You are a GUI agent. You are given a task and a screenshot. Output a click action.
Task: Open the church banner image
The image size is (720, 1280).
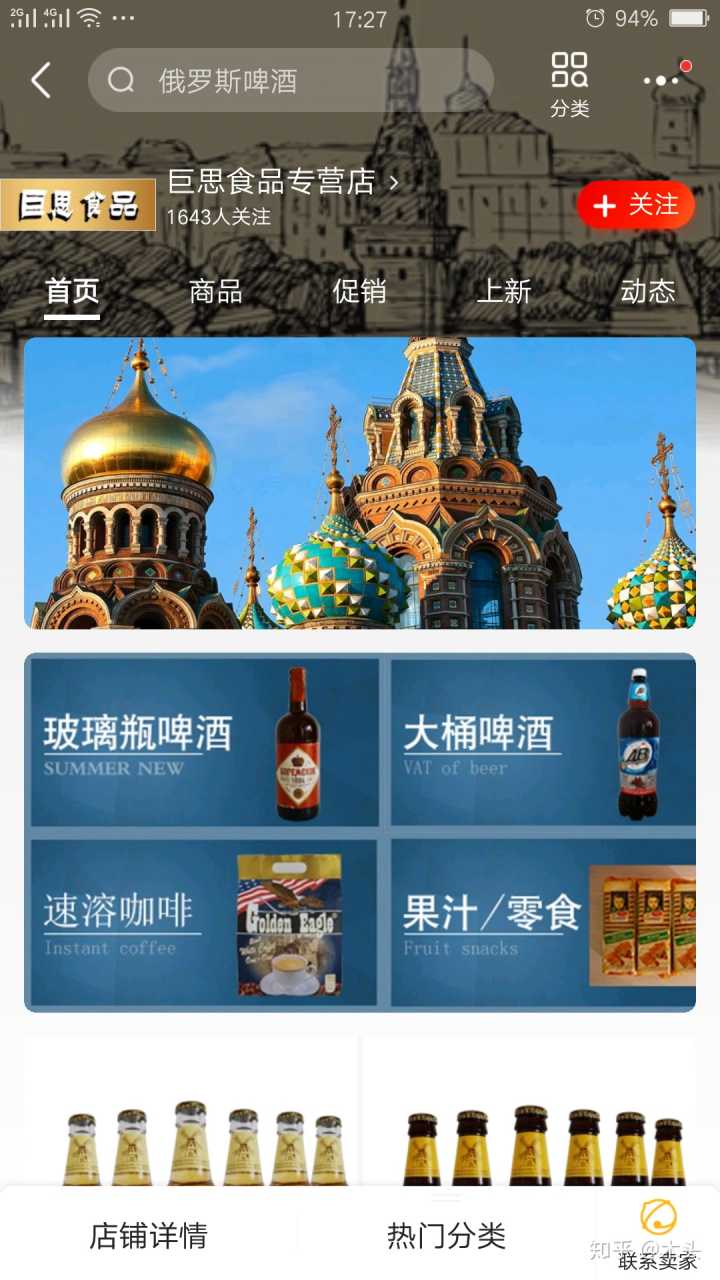(360, 483)
